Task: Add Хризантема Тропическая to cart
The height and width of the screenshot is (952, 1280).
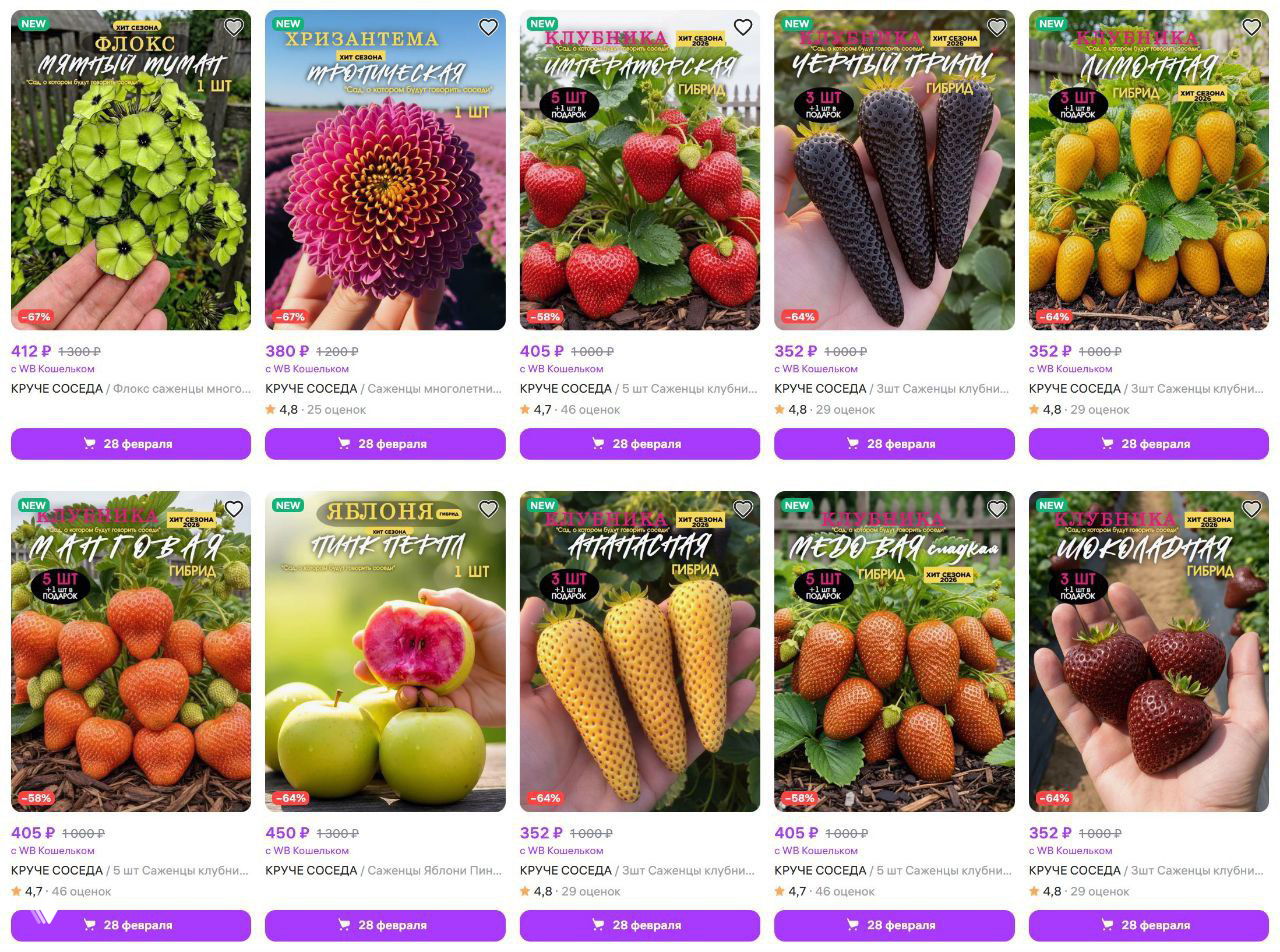Action: 385,444
